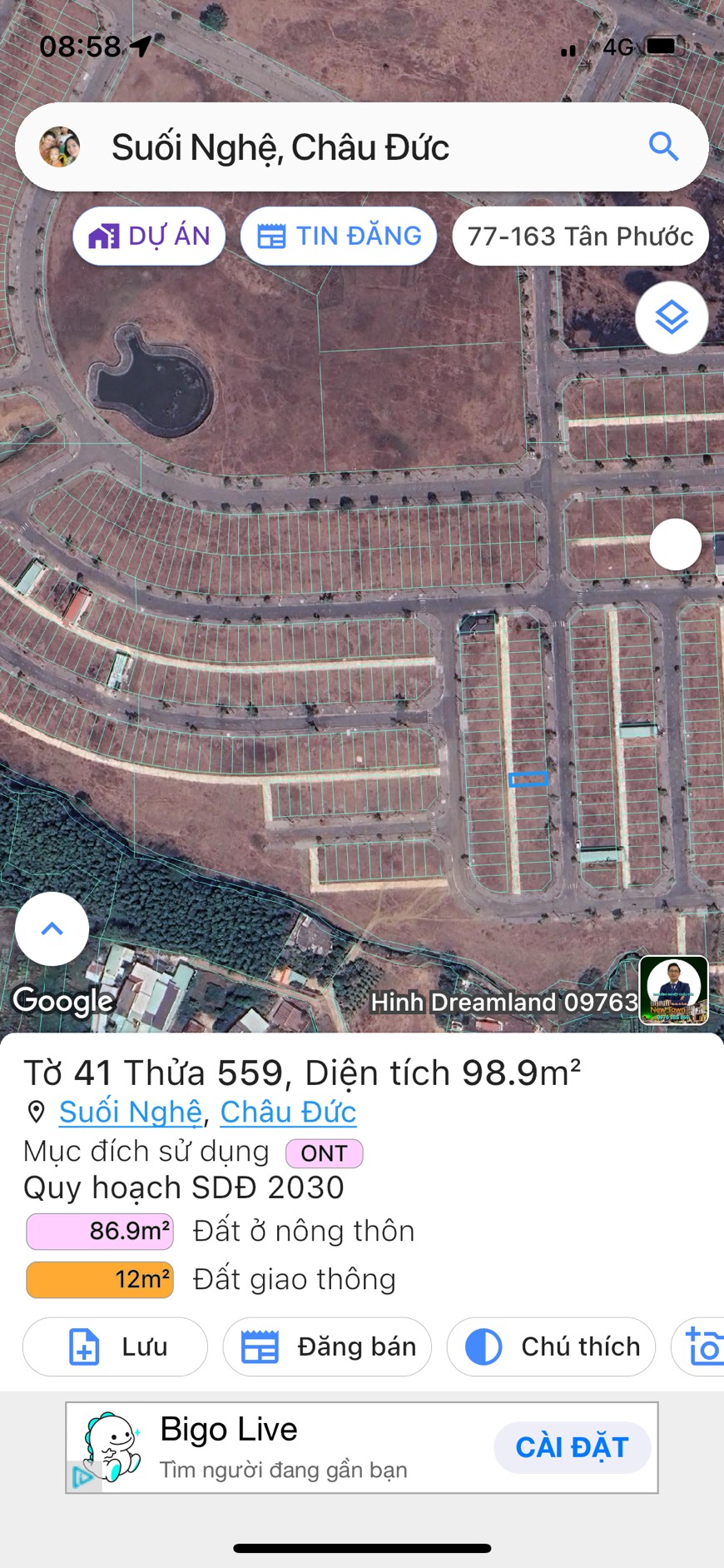This screenshot has height=1568, width=724.
Task: Open the profile avatar in search bar
Action: point(60,147)
